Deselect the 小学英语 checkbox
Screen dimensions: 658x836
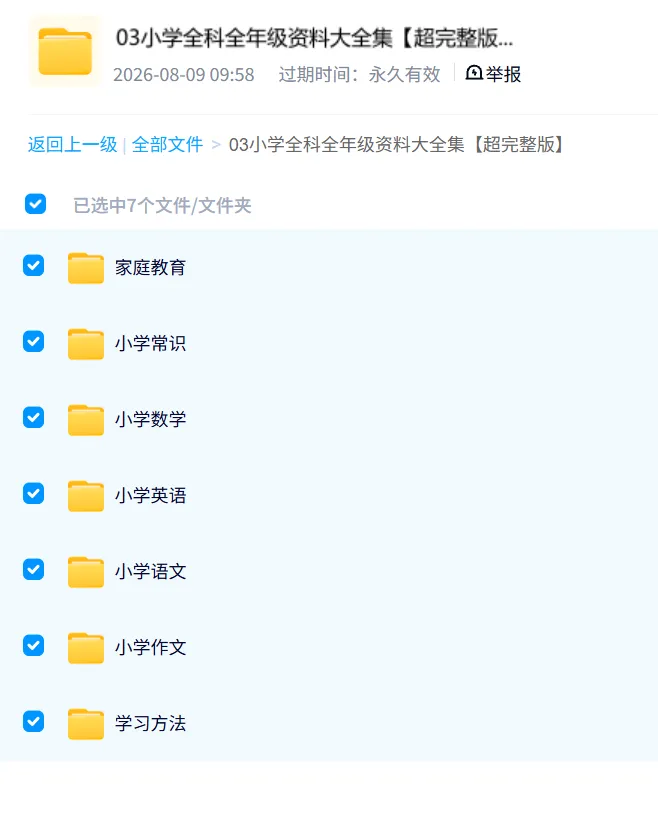tap(34, 494)
